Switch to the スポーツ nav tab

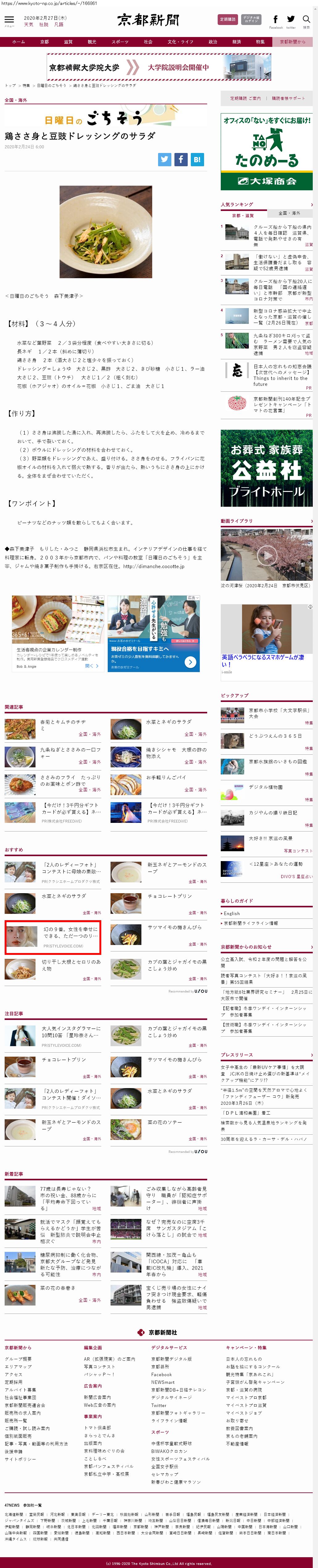(120, 42)
